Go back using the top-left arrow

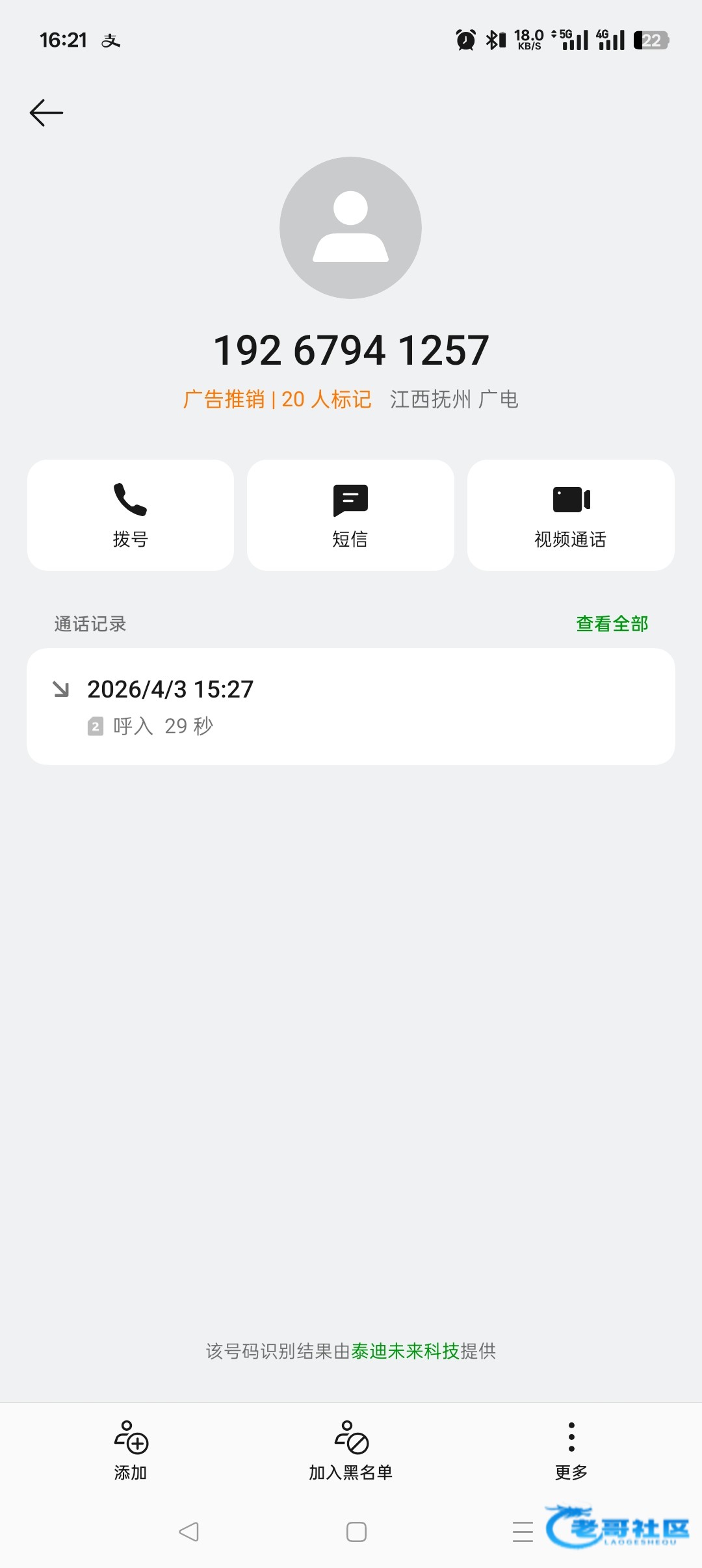[x=46, y=113]
